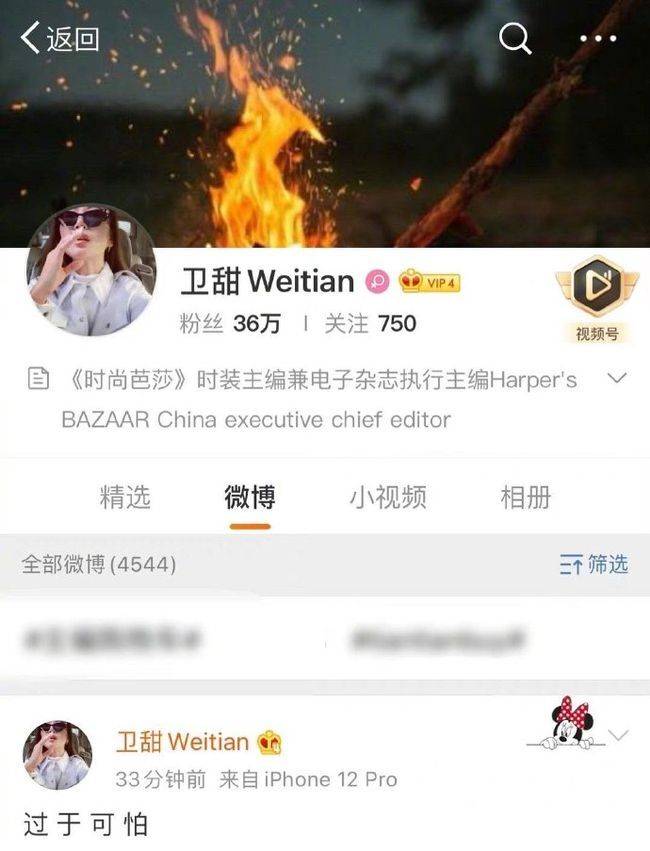Open the 关注 750 following list
Viewport: 650px width, 851px height.
coord(368,324)
